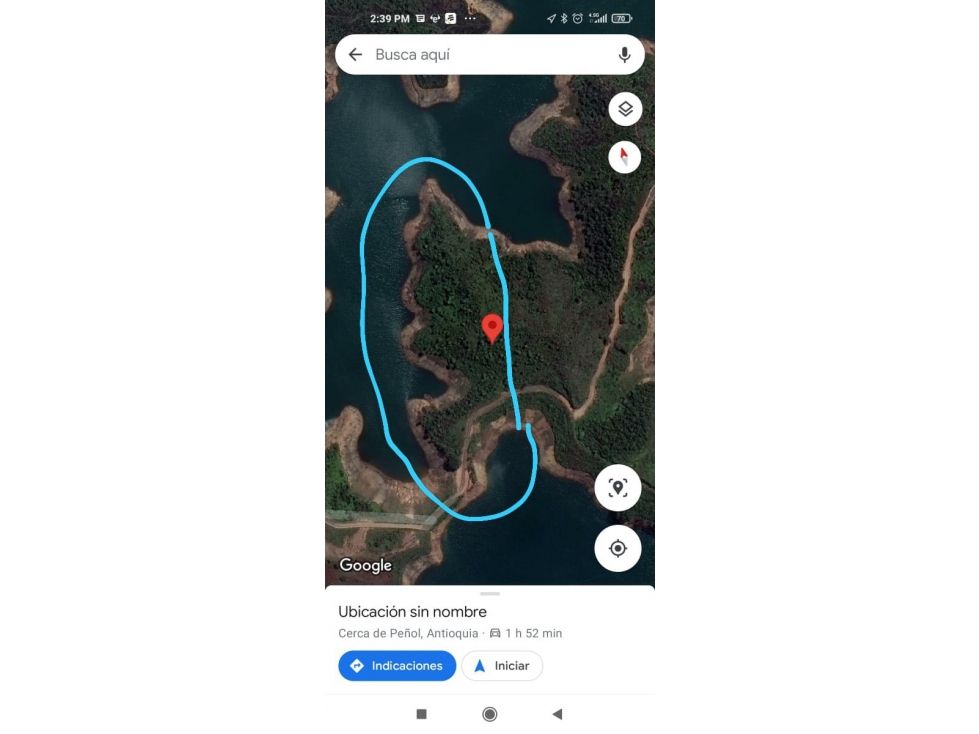Center map on my current location

618,548
